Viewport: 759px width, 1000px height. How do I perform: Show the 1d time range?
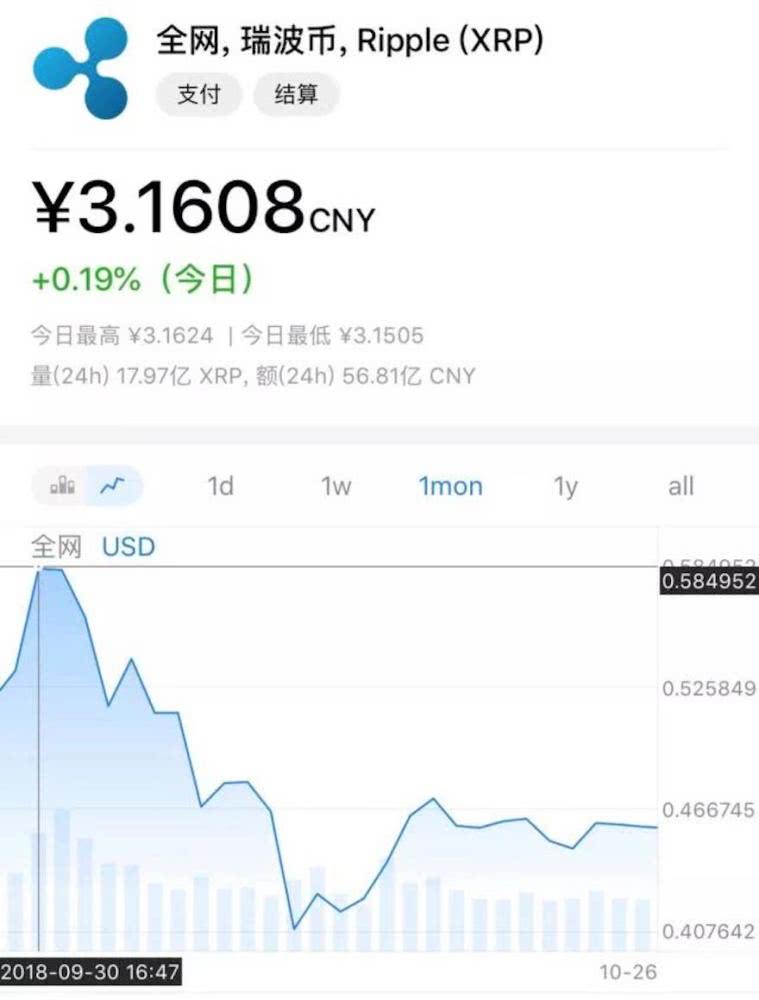pyautogui.click(x=220, y=487)
